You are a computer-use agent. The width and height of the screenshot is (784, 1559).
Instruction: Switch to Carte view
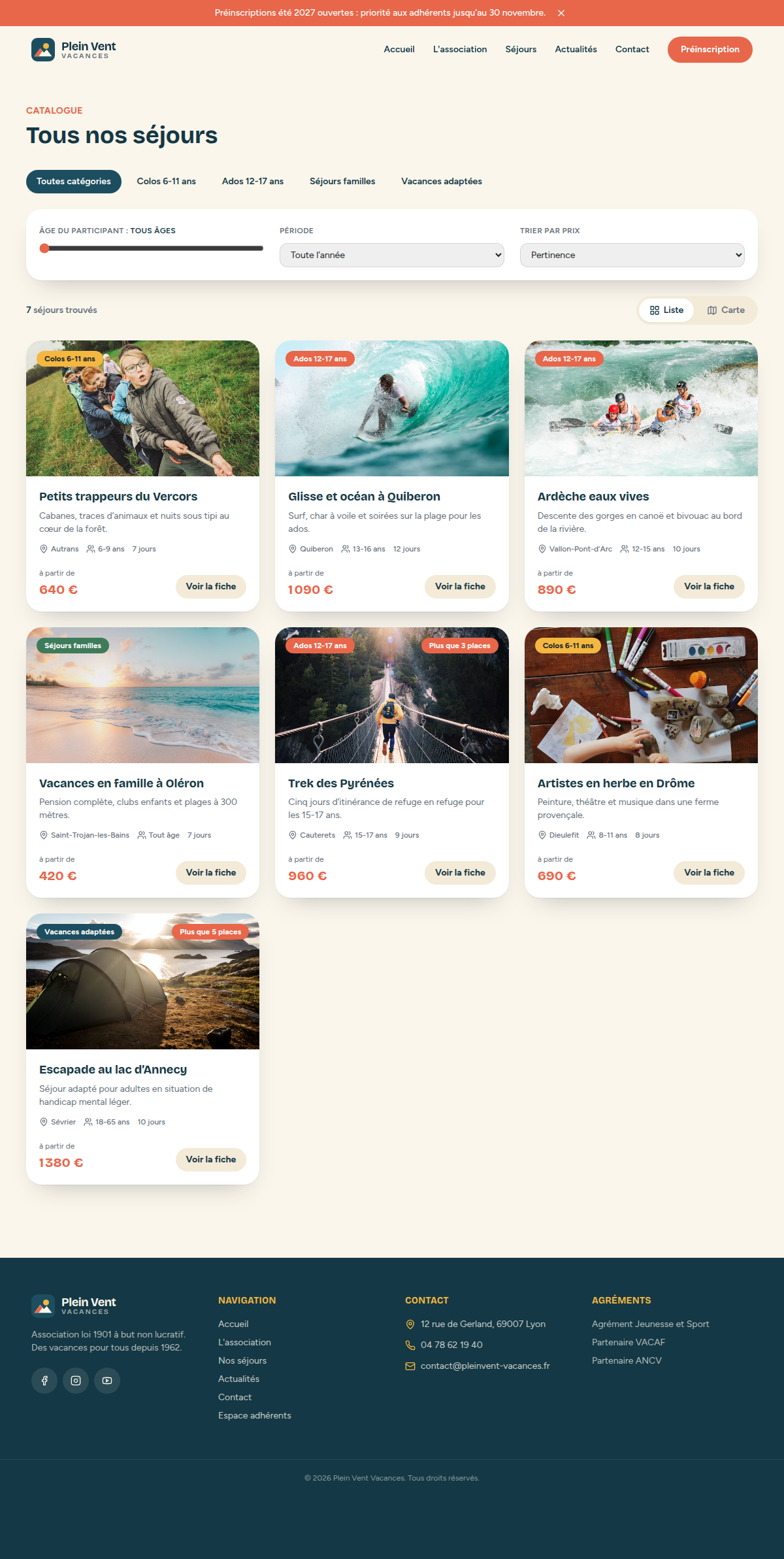[x=726, y=310]
